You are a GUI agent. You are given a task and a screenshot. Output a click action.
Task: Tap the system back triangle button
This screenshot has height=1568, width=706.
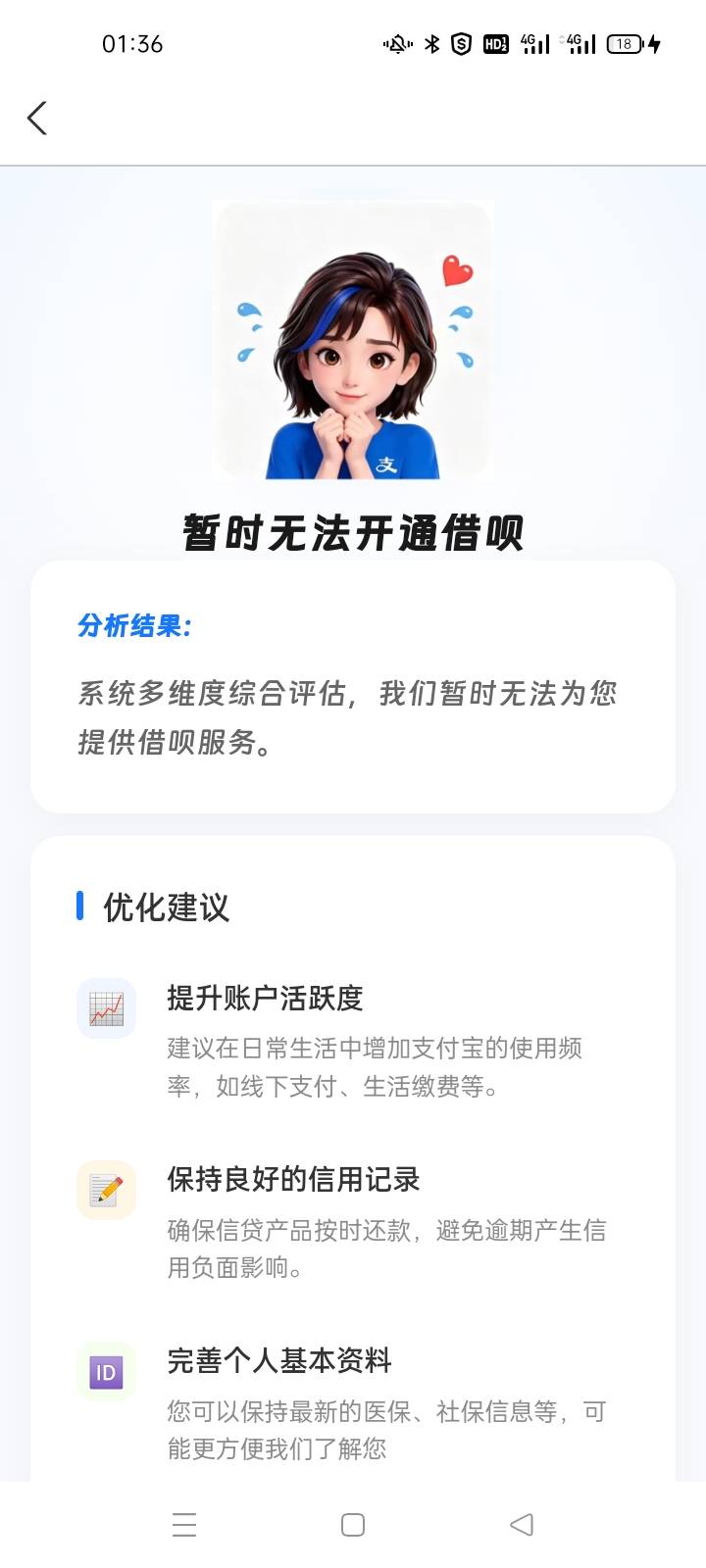522,1524
